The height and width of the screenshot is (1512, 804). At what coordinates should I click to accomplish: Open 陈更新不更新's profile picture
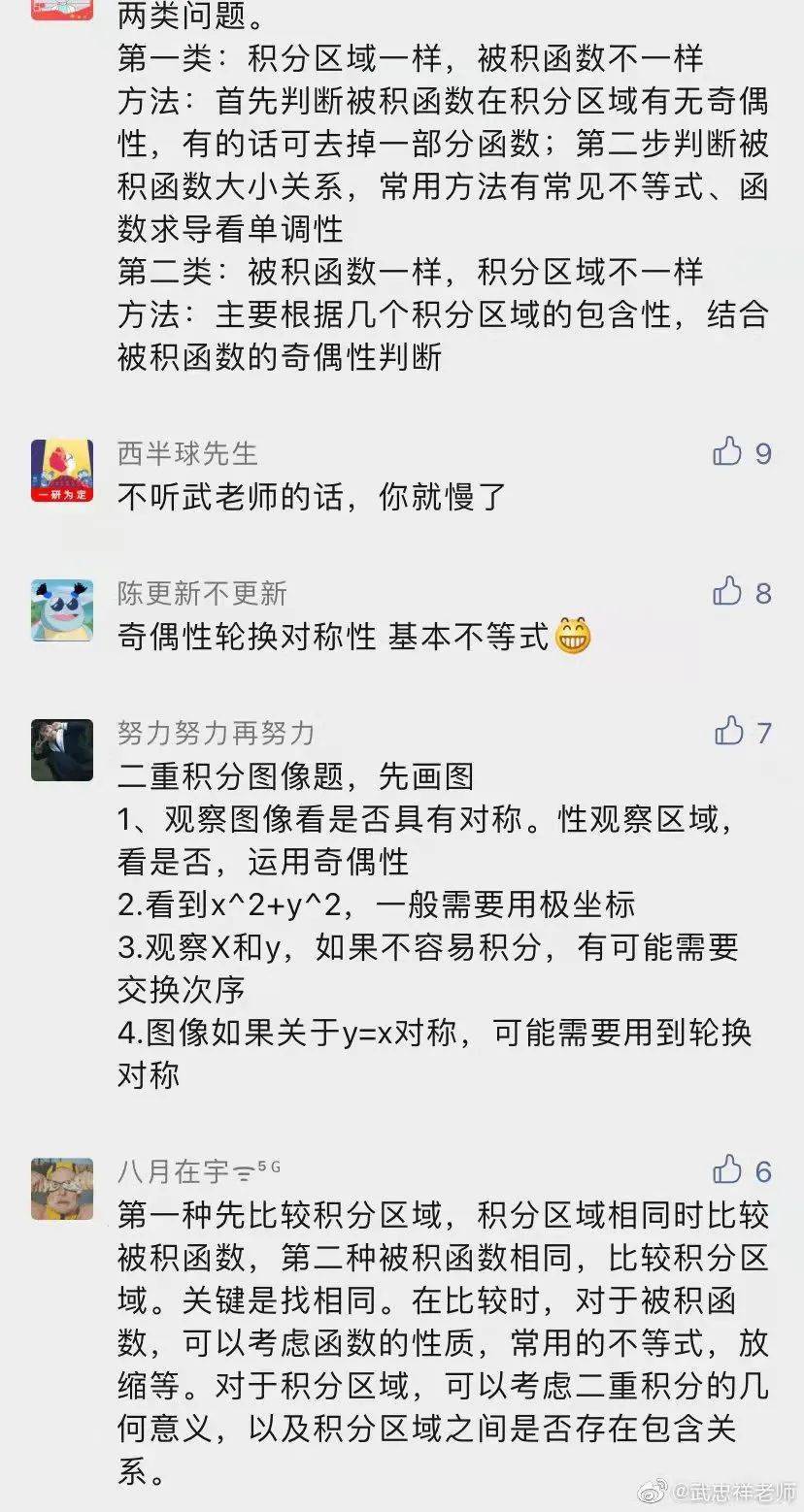(x=62, y=610)
